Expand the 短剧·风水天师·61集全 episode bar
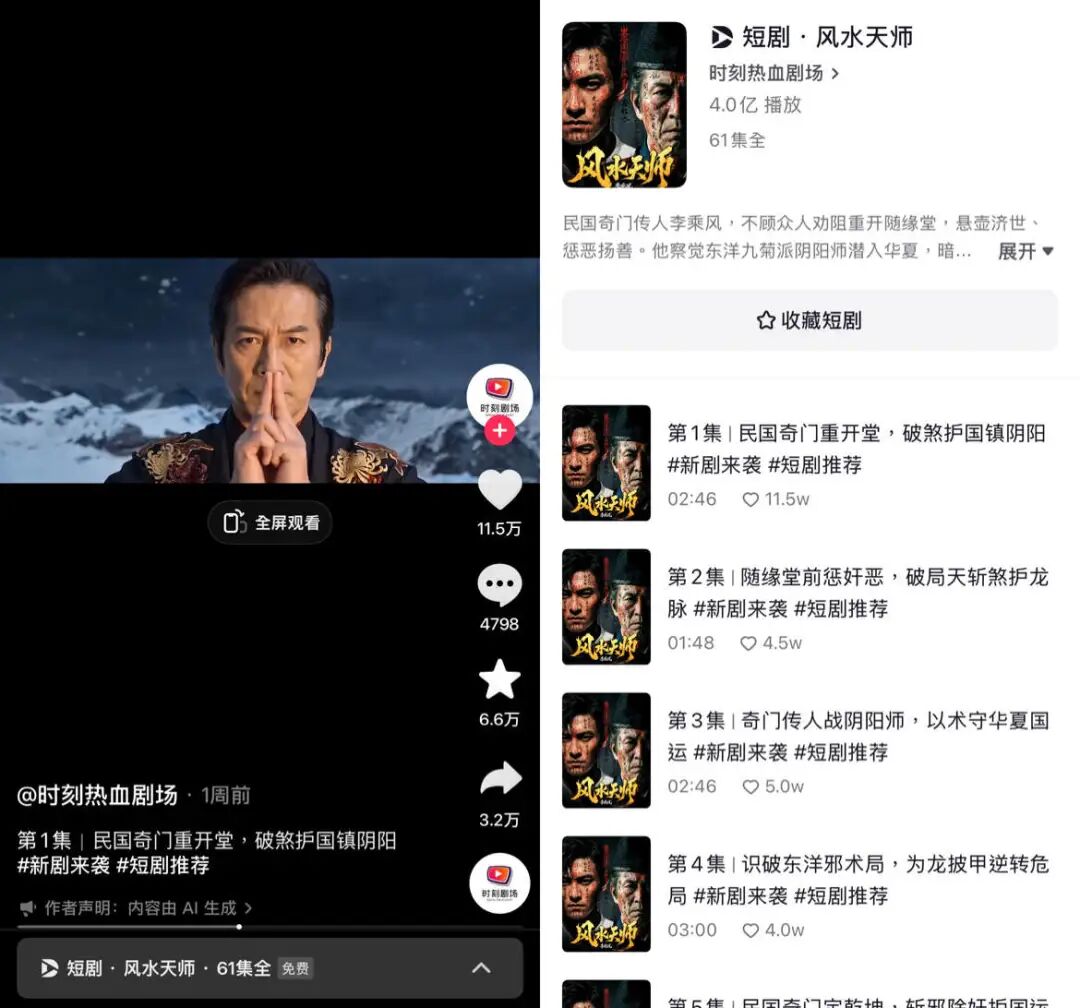 [481, 967]
